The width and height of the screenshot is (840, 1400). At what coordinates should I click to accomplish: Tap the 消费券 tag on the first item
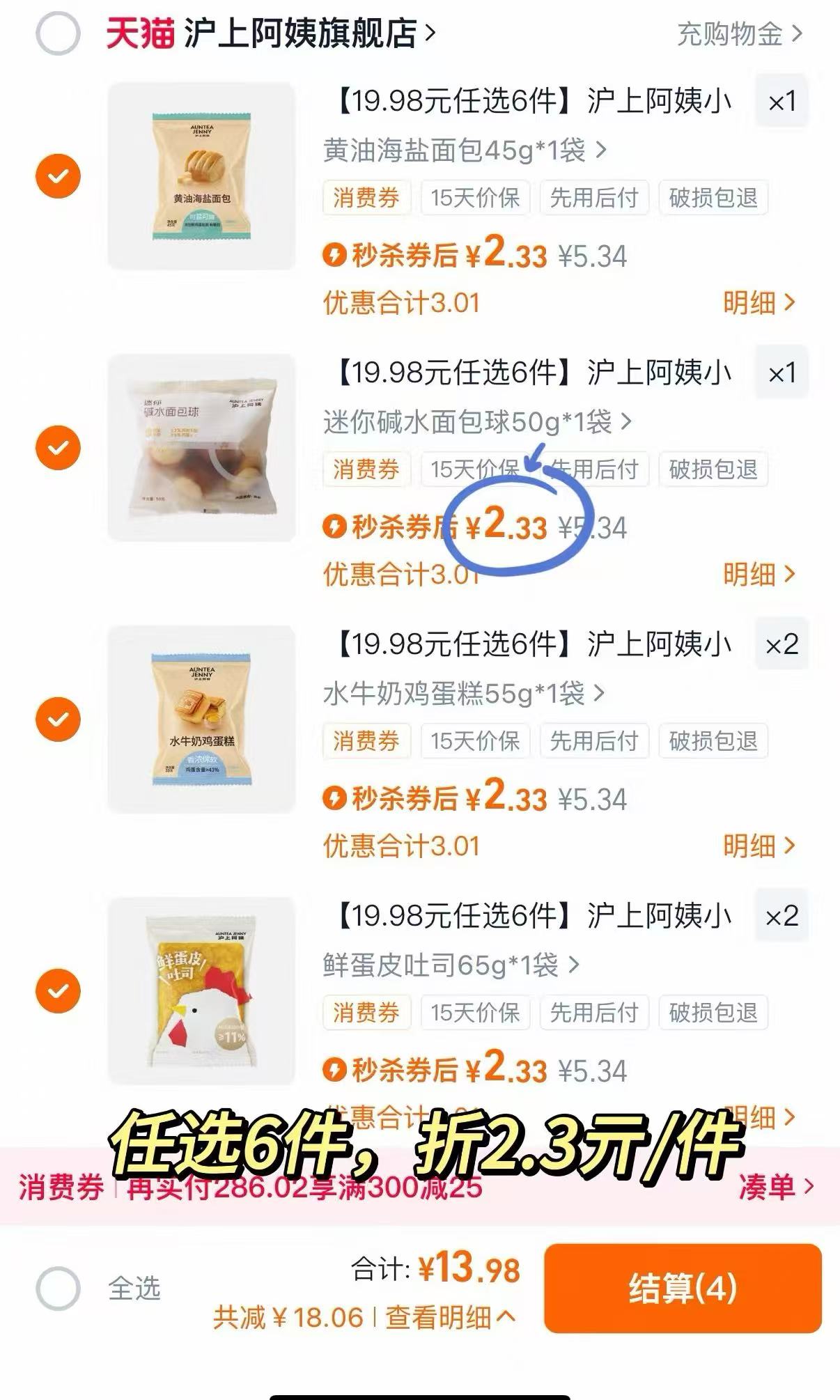[x=365, y=199]
